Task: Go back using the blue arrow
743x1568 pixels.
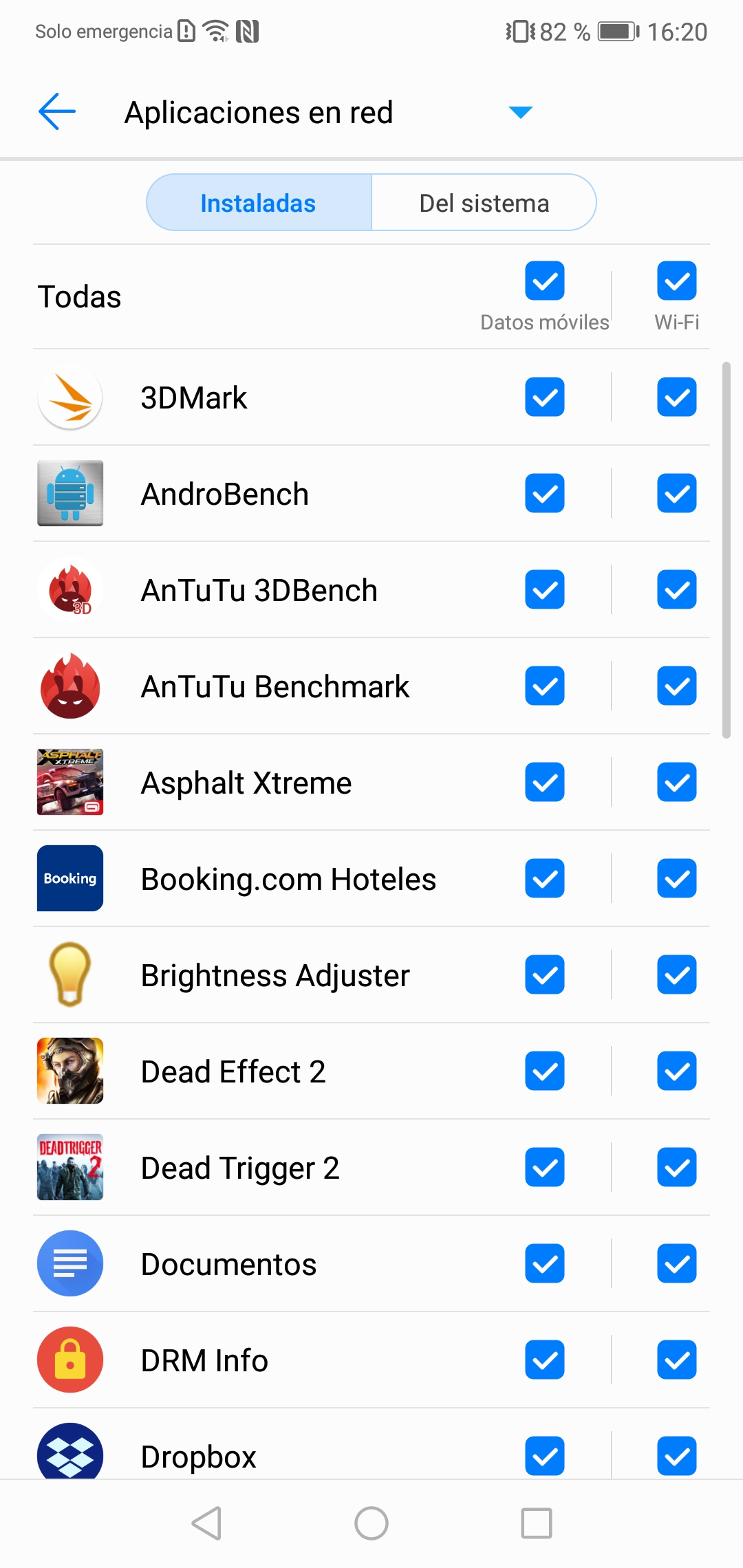Action: [x=57, y=111]
